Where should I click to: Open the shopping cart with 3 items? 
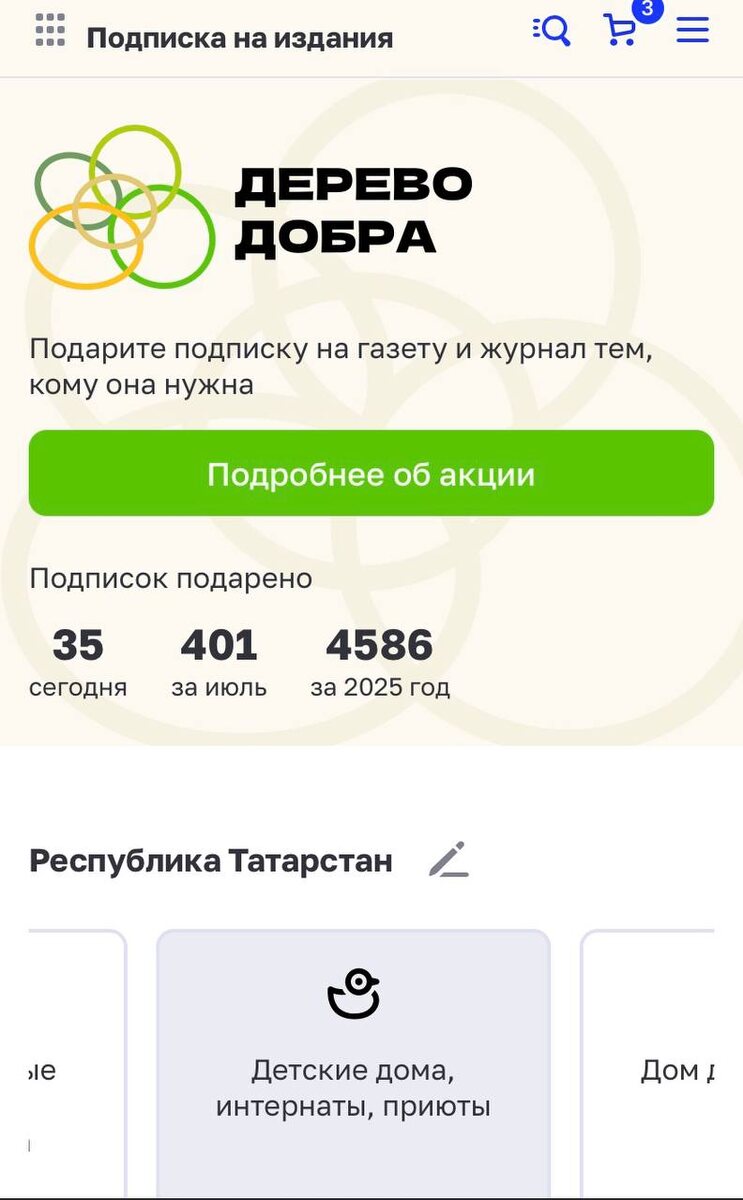[x=625, y=27]
